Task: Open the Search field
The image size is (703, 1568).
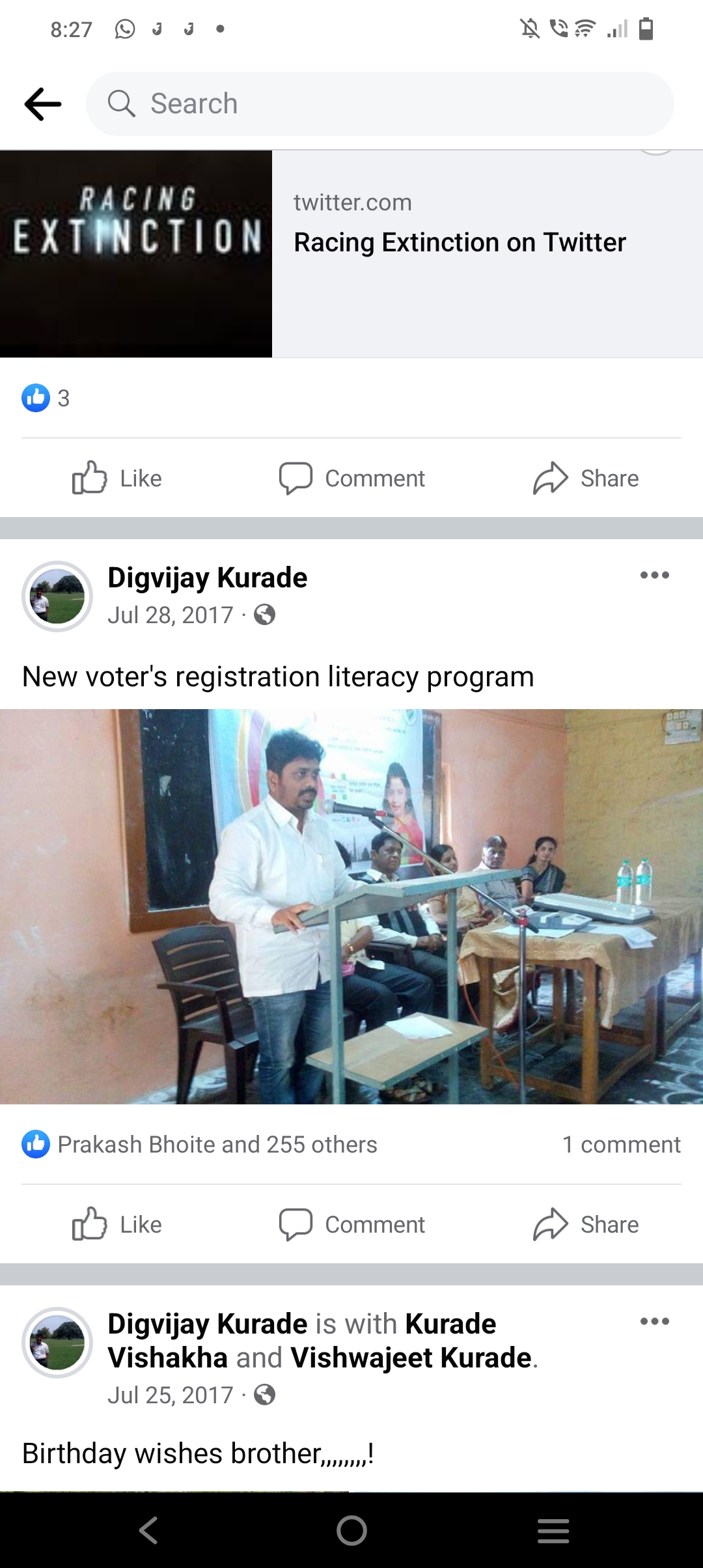Action: pyautogui.click(x=379, y=104)
